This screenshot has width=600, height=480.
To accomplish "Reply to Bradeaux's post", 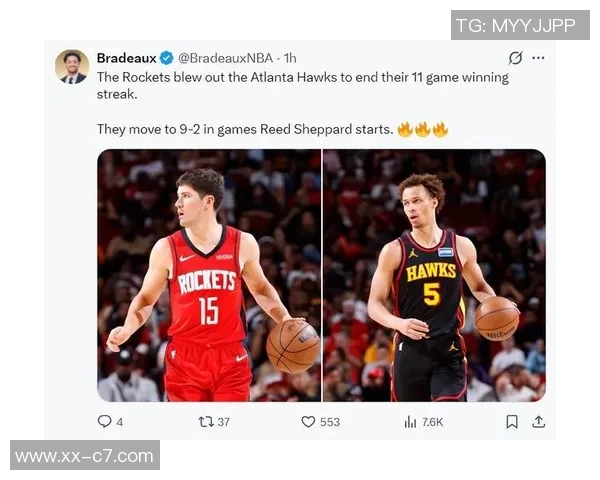I will [x=105, y=422].
